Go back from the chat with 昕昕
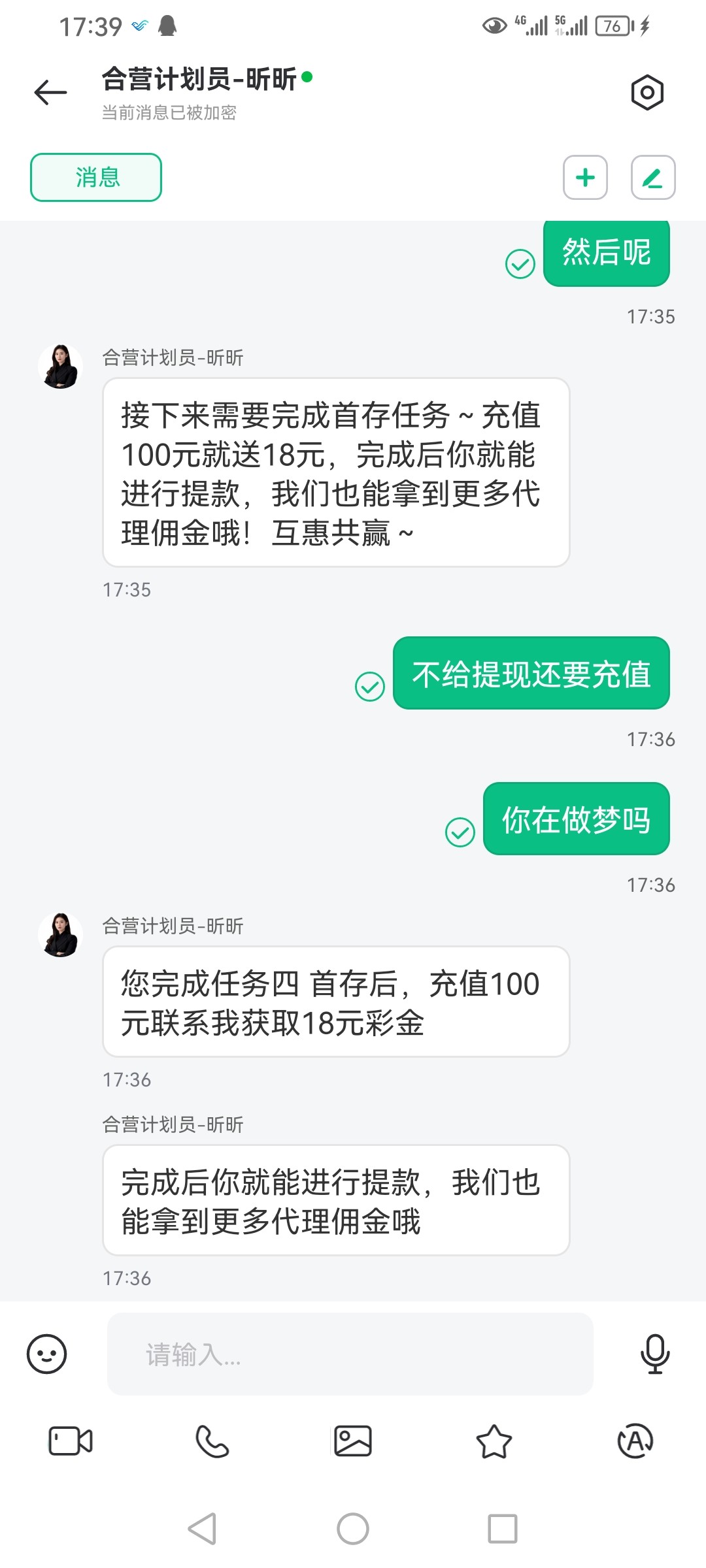 click(51, 92)
